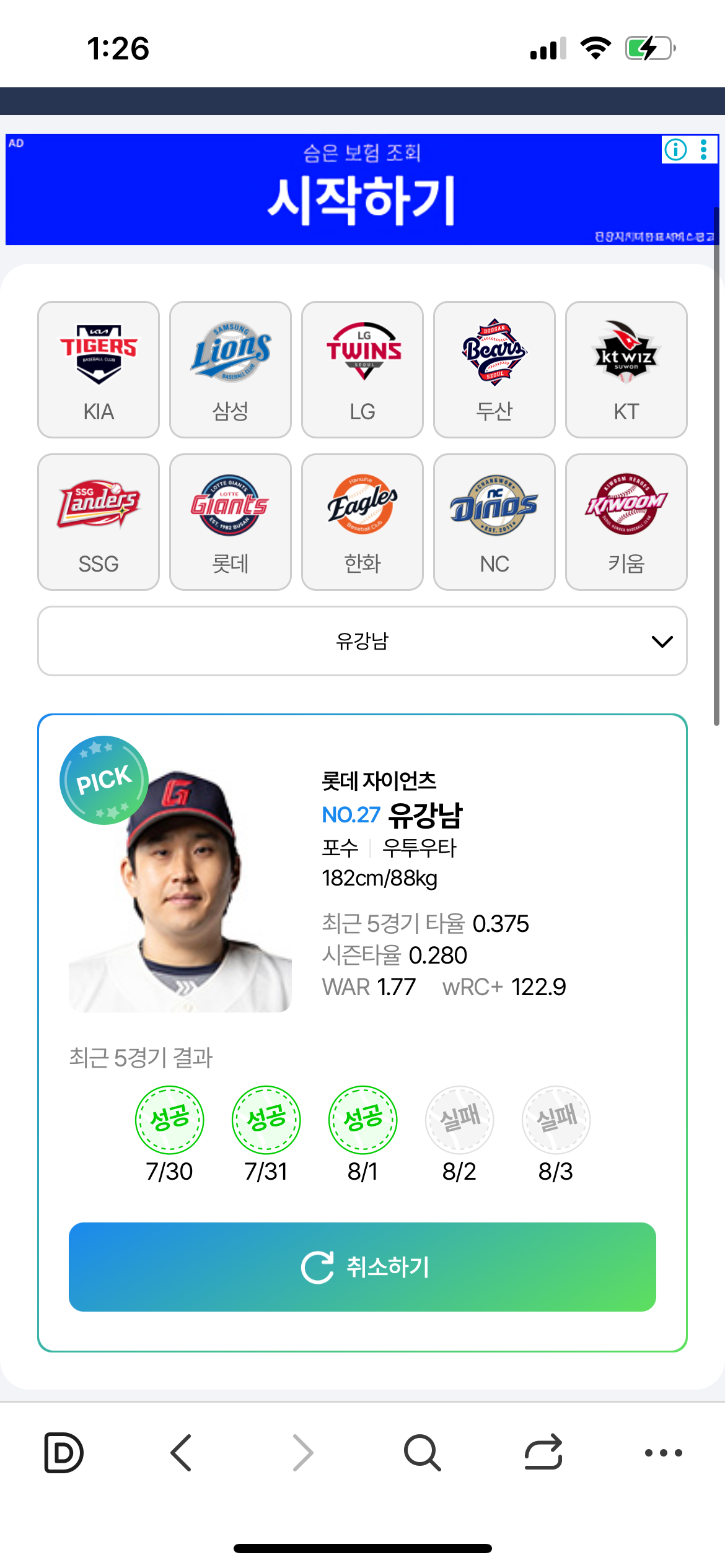
Task: Pick the 한화 Eagles team
Action: (362, 522)
